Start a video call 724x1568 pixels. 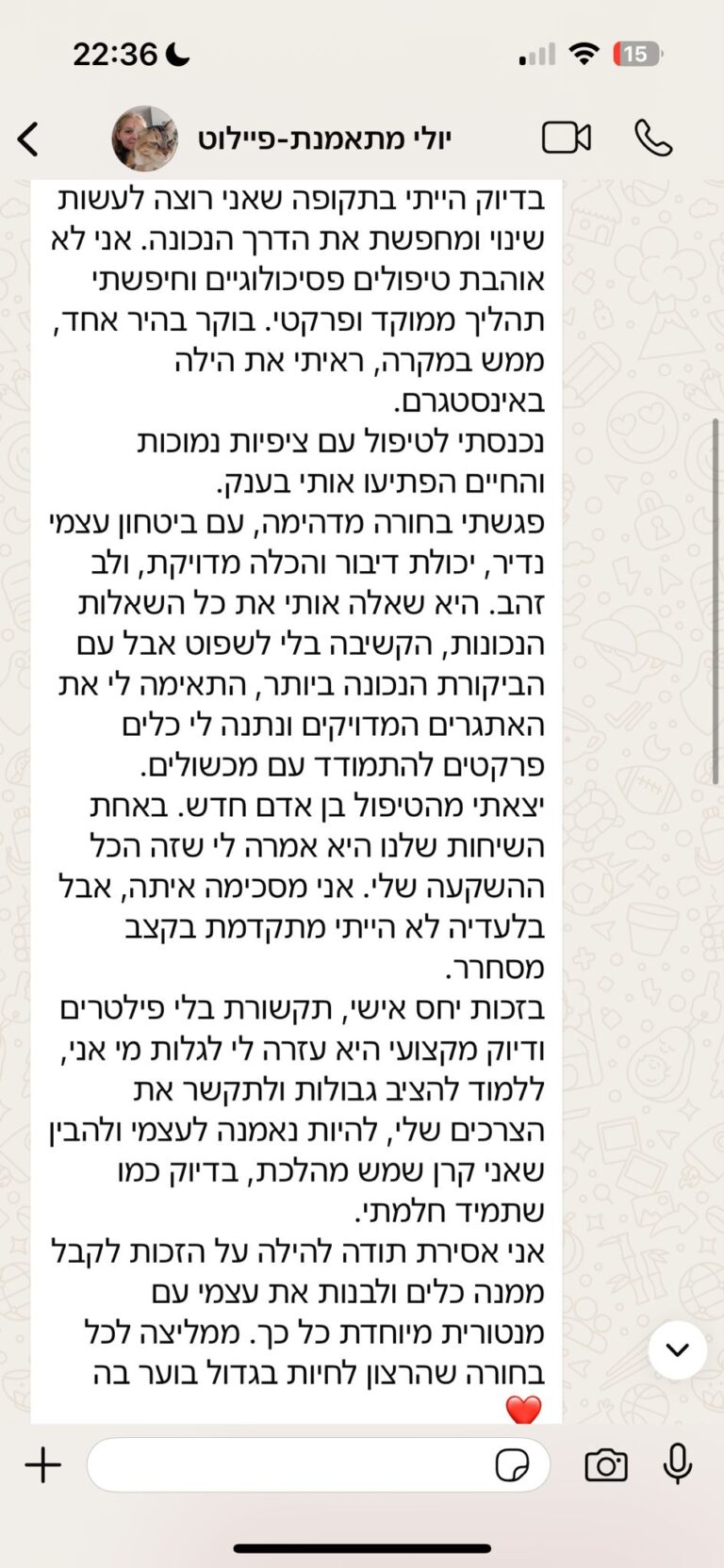click(x=566, y=139)
